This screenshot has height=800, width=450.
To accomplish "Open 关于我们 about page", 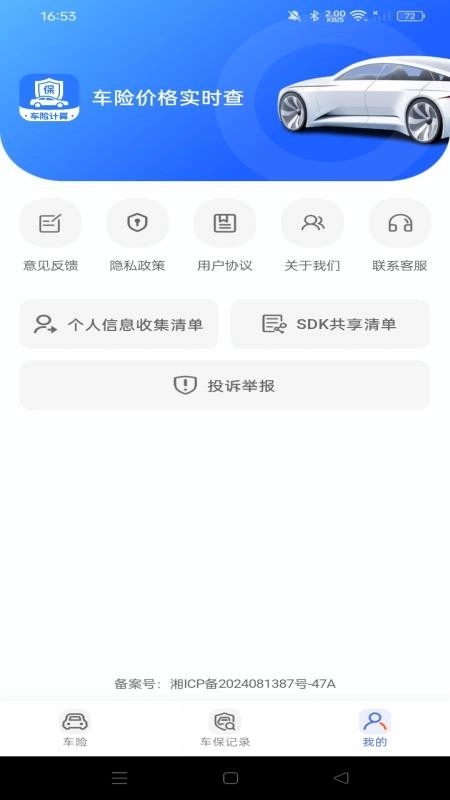I will pos(312,235).
